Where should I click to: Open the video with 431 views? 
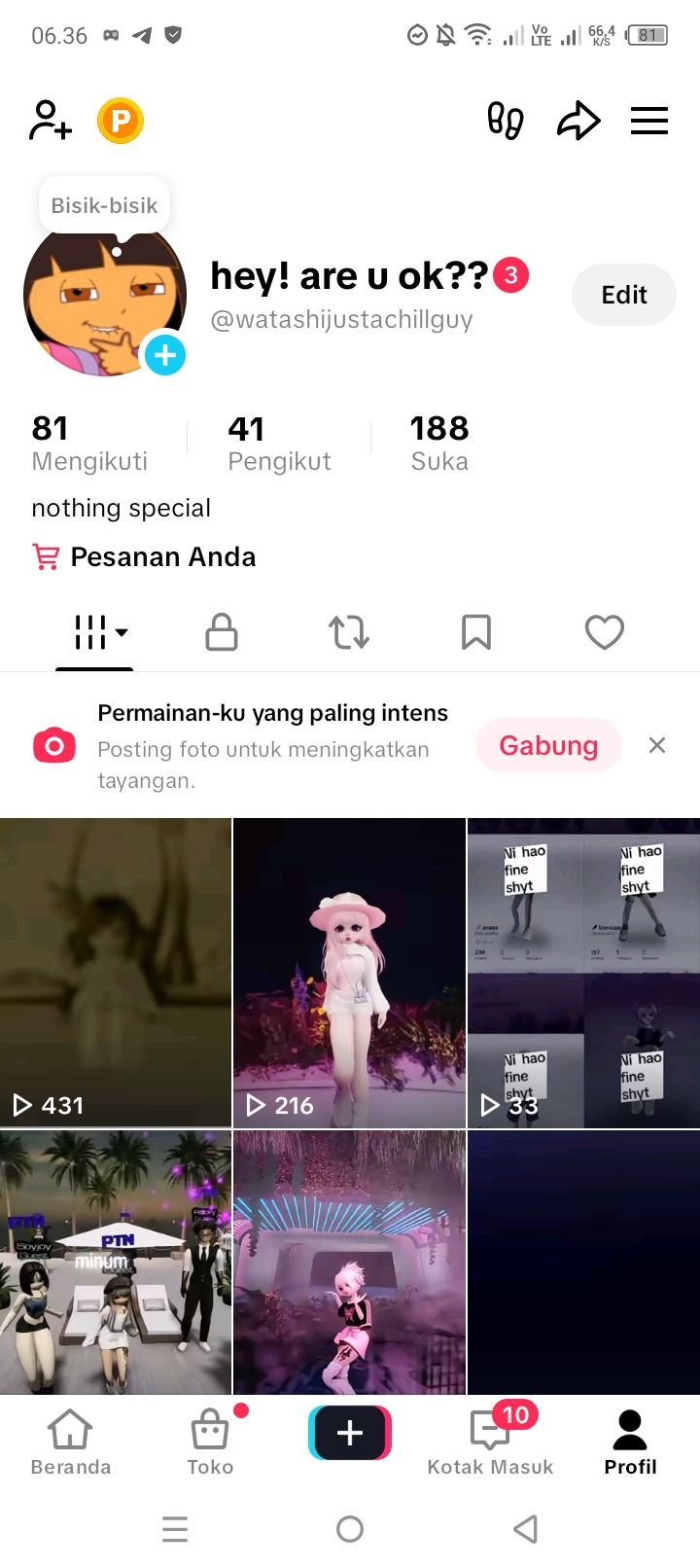coord(116,973)
